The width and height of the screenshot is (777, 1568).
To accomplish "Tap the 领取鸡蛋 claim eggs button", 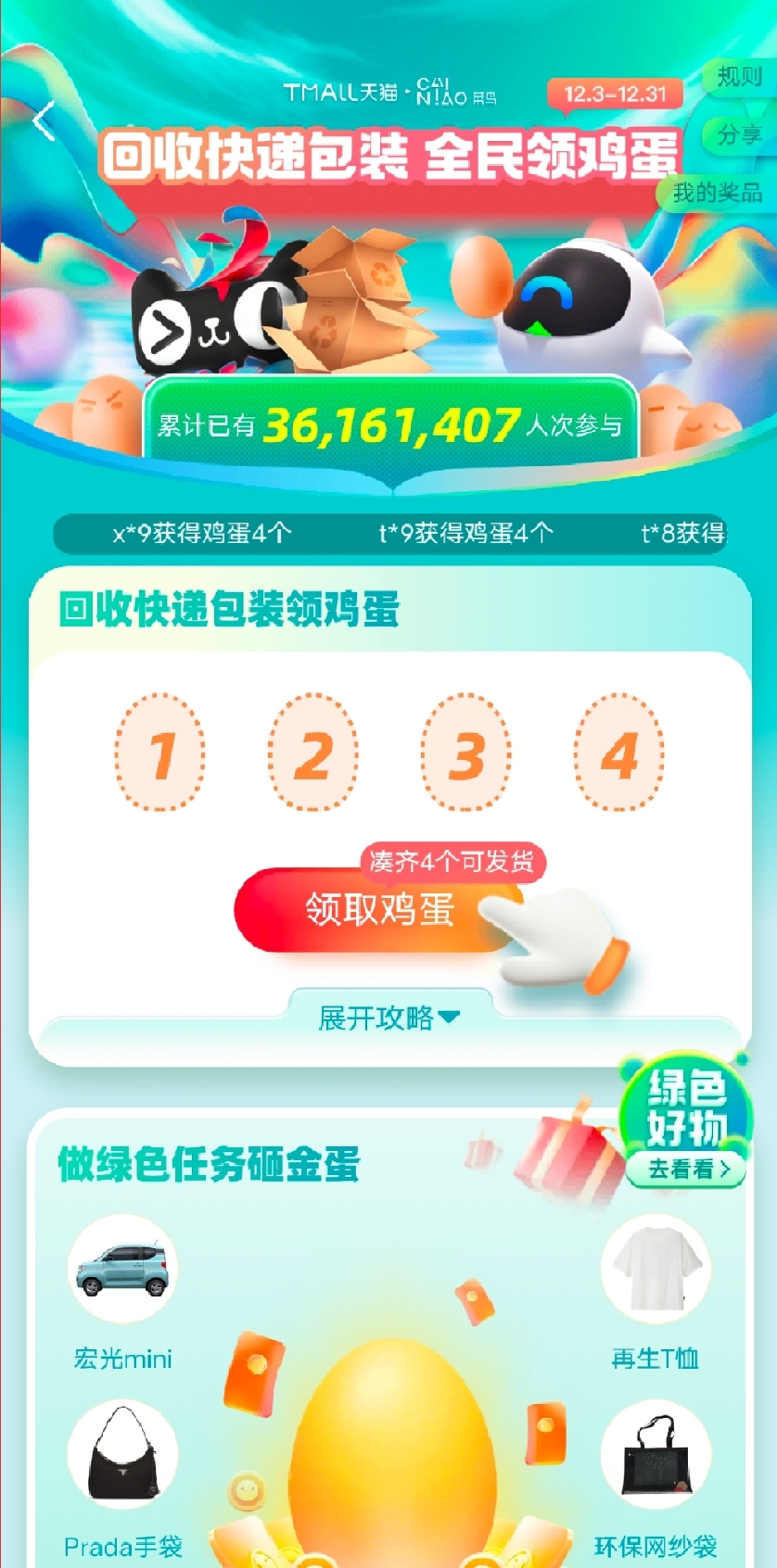I will tap(380, 910).
